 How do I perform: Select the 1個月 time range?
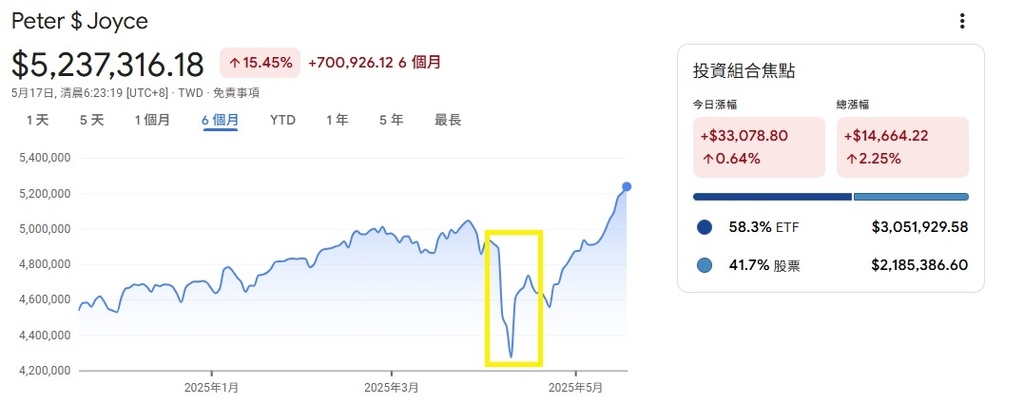(x=152, y=120)
